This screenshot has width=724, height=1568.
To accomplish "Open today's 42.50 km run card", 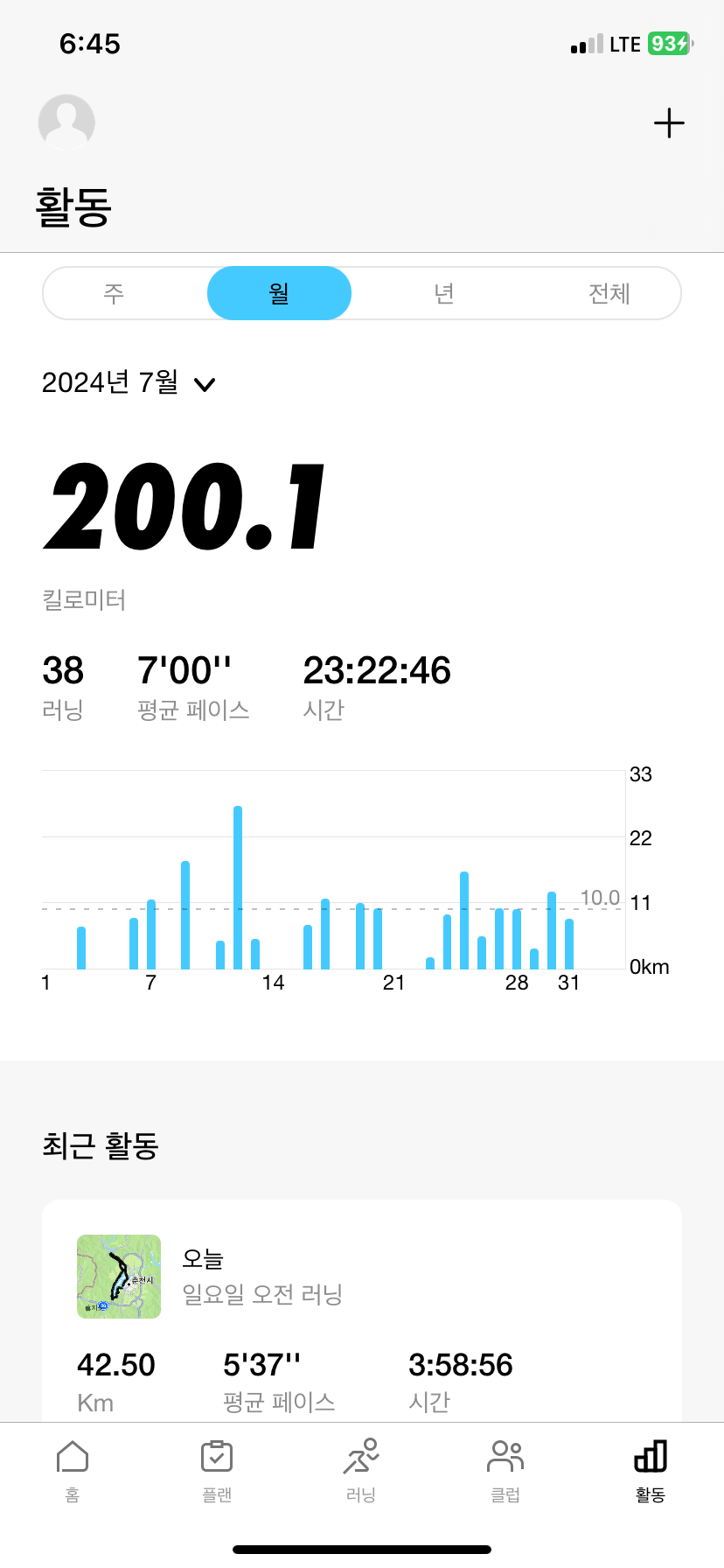I will 362,1311.
